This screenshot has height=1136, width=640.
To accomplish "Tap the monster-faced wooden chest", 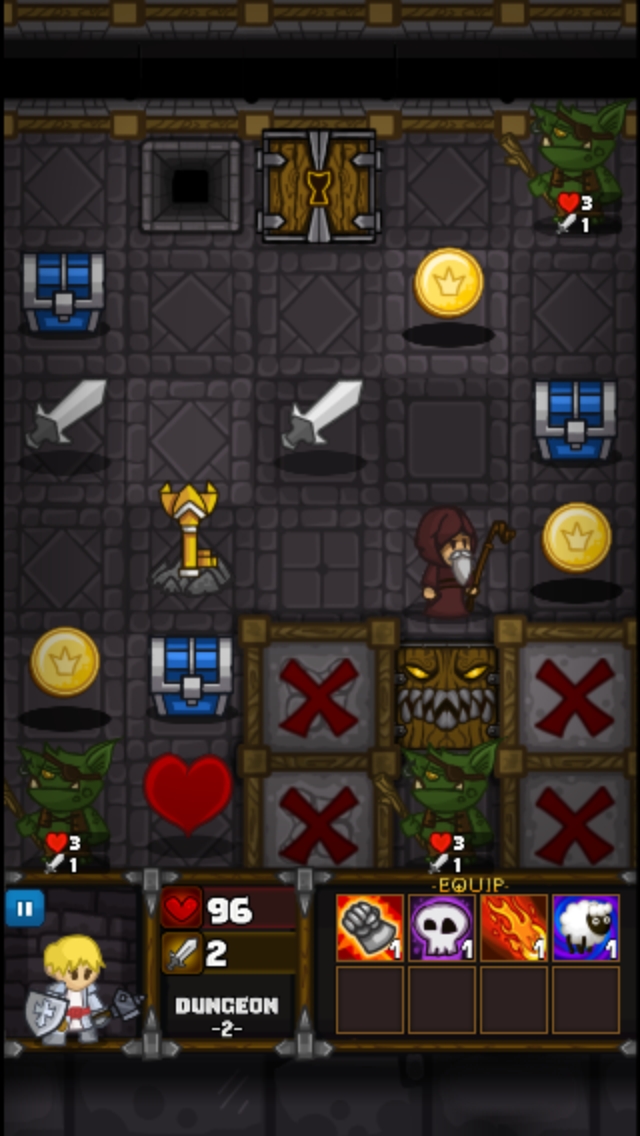I will (x=447, y=697).
